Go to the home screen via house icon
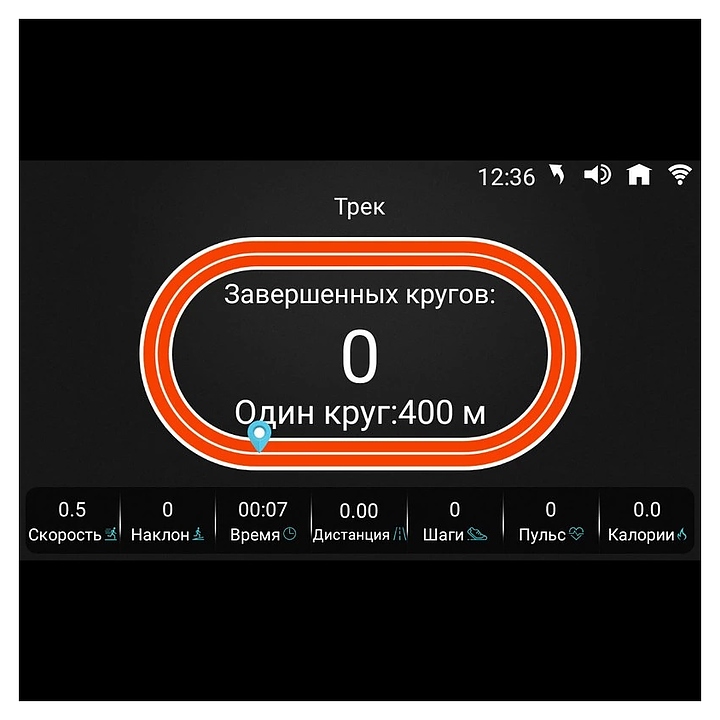Image resolution: width=720 pixels, height=720 pixels. pyautogui.click(x=639, y=176)
